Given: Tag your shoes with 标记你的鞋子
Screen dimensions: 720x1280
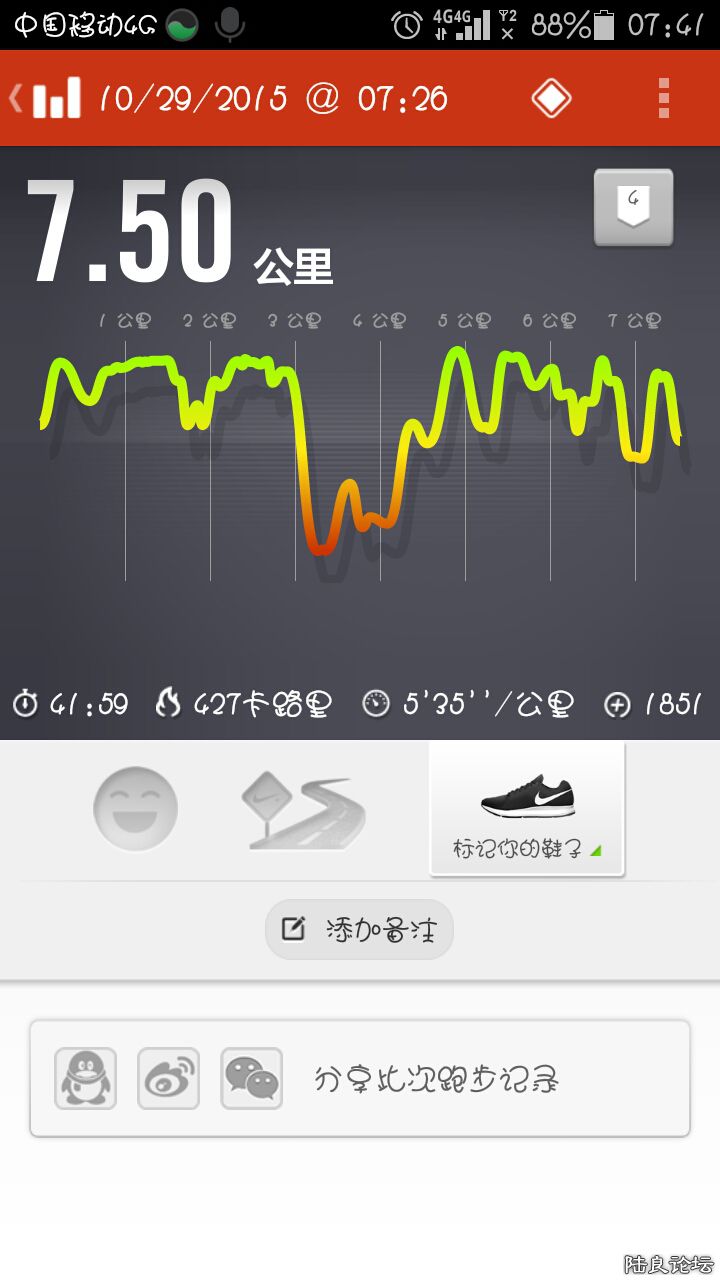Looking at the screenshot, I should (x=527, y=810).
